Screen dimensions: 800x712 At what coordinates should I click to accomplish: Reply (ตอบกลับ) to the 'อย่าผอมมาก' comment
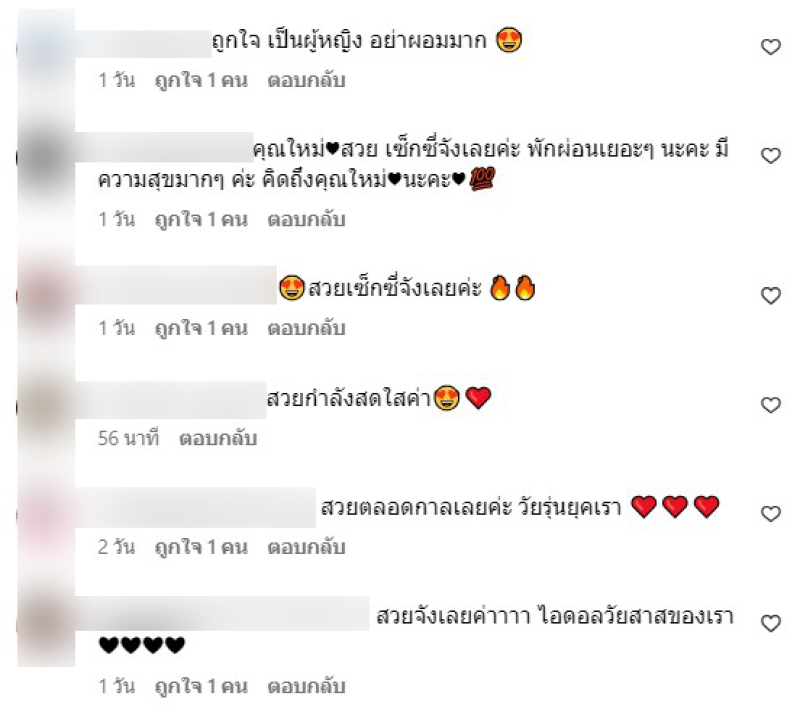coord(306,81)
